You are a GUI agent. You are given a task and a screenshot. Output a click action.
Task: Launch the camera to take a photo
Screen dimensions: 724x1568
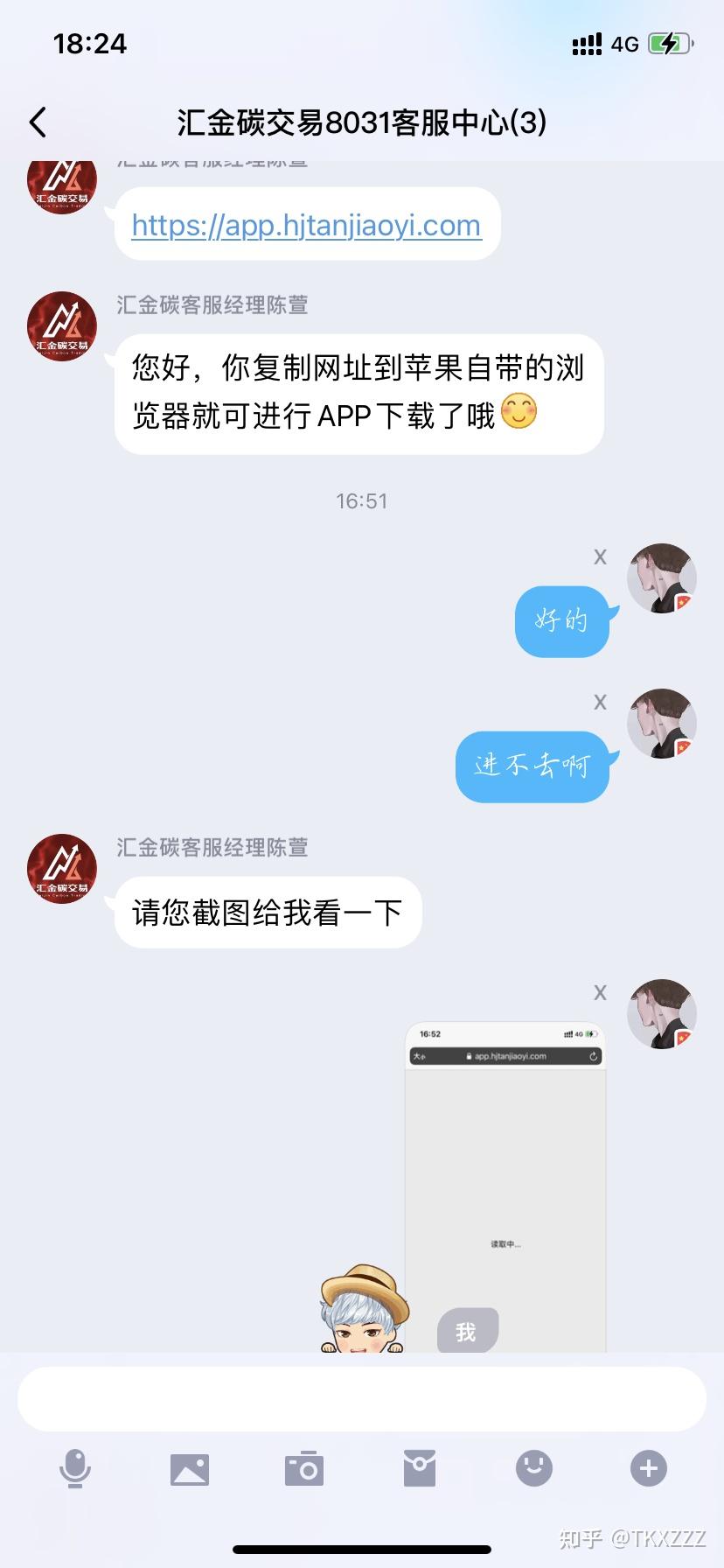pyautogui.click(x=304, y=1469)
